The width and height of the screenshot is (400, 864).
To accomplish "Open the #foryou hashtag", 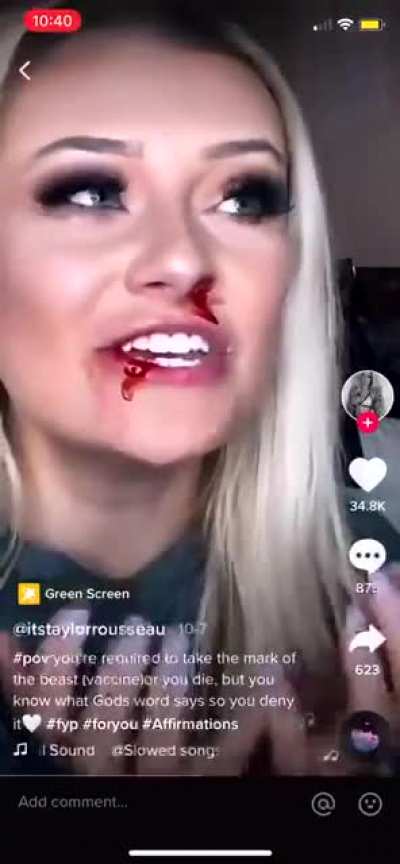I will tap(110, 723).
